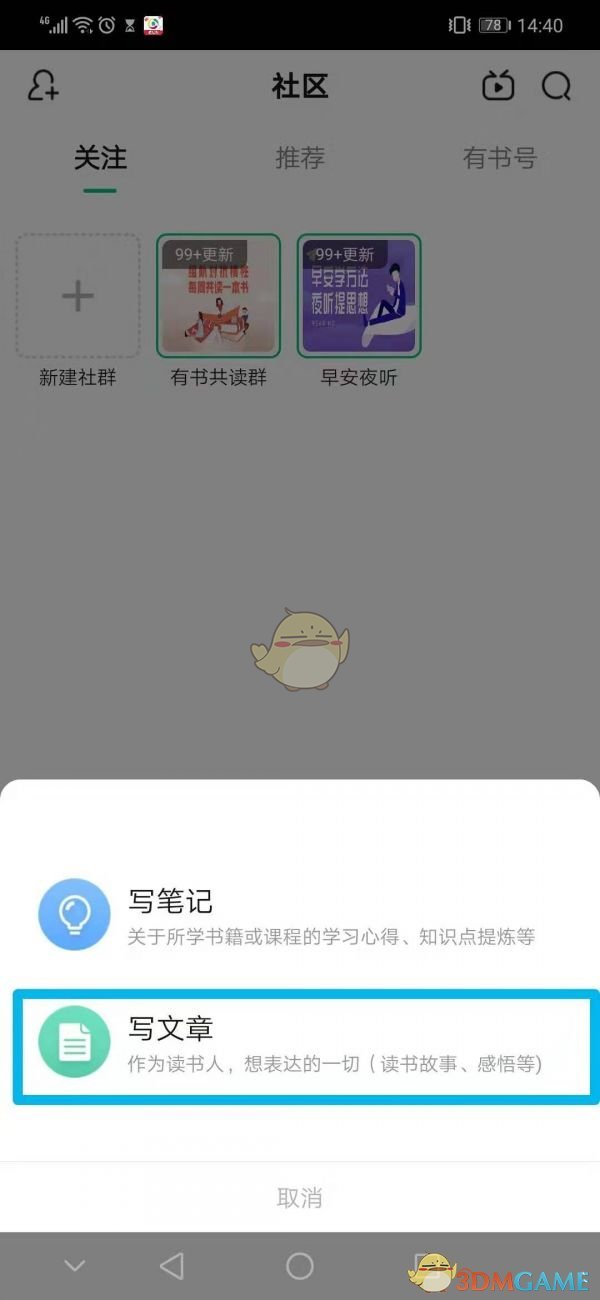600x1300 pixels.
Task: Create a new group via 新建社群
Action: [78, 297]
